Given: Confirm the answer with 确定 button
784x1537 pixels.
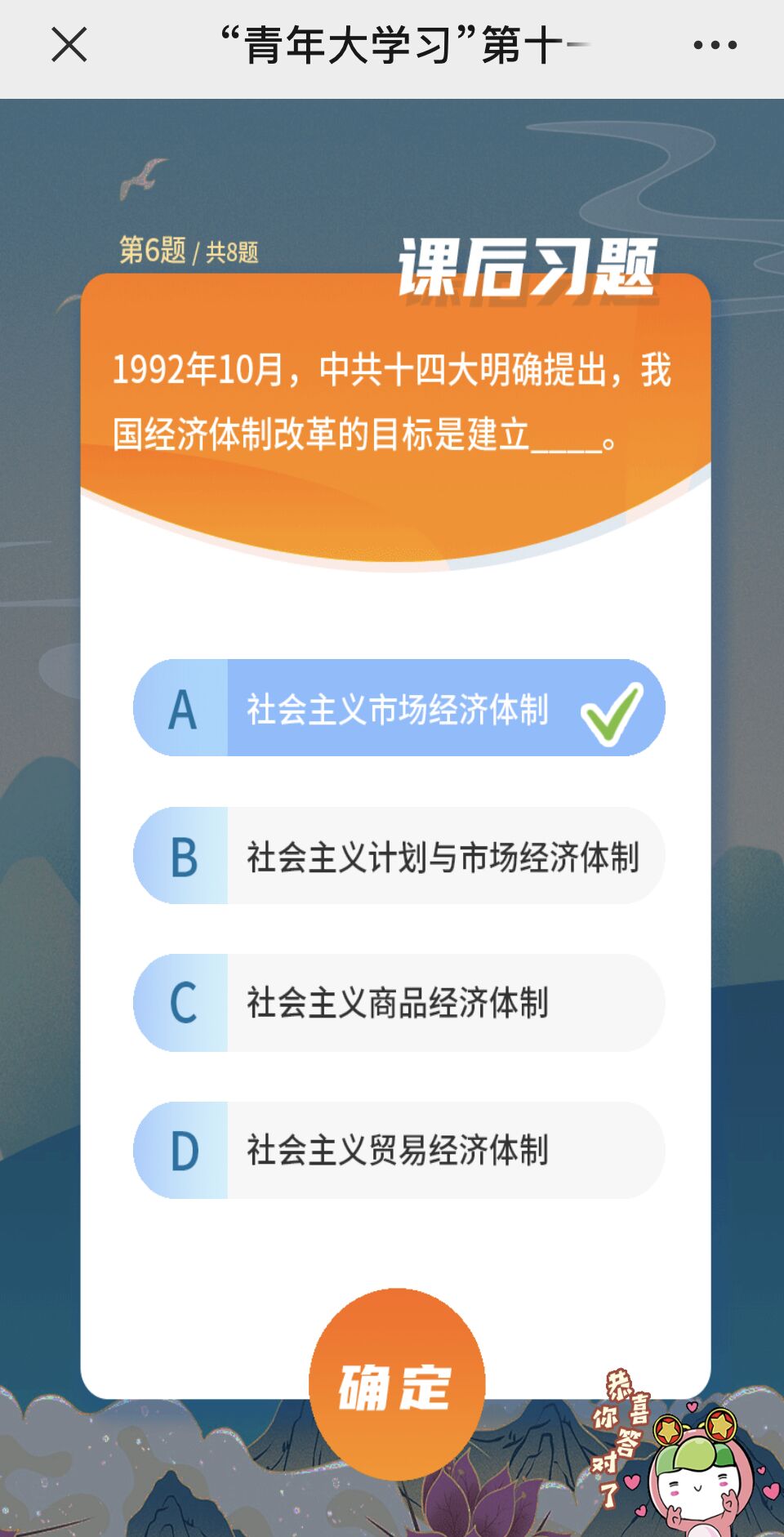Looking at the screenshot, I should pos(396,1385).
